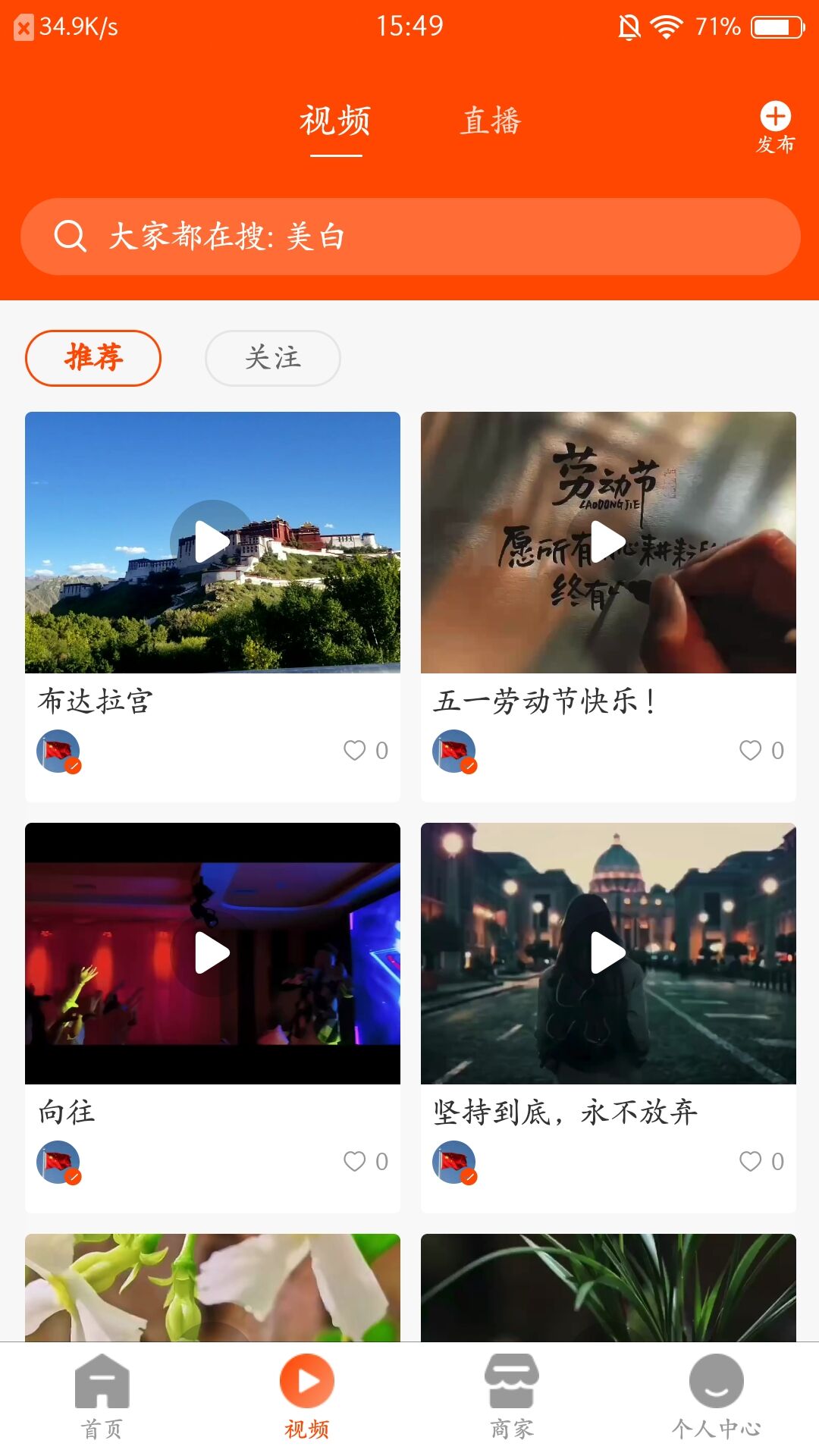Like the 坚持到底，永不放弃 video
819x1456 pixels.
751,1161
